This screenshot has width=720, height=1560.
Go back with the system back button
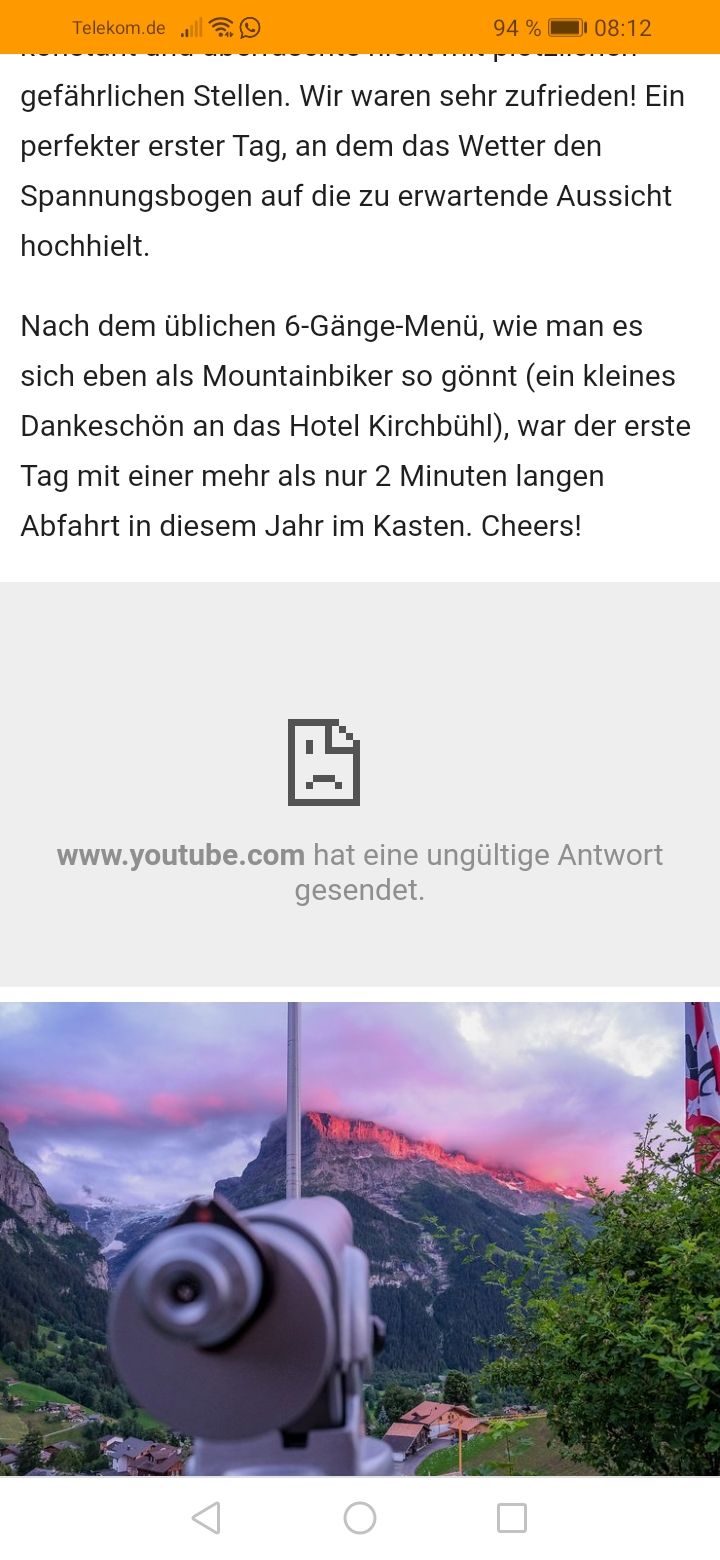[x=206, y=1518]
